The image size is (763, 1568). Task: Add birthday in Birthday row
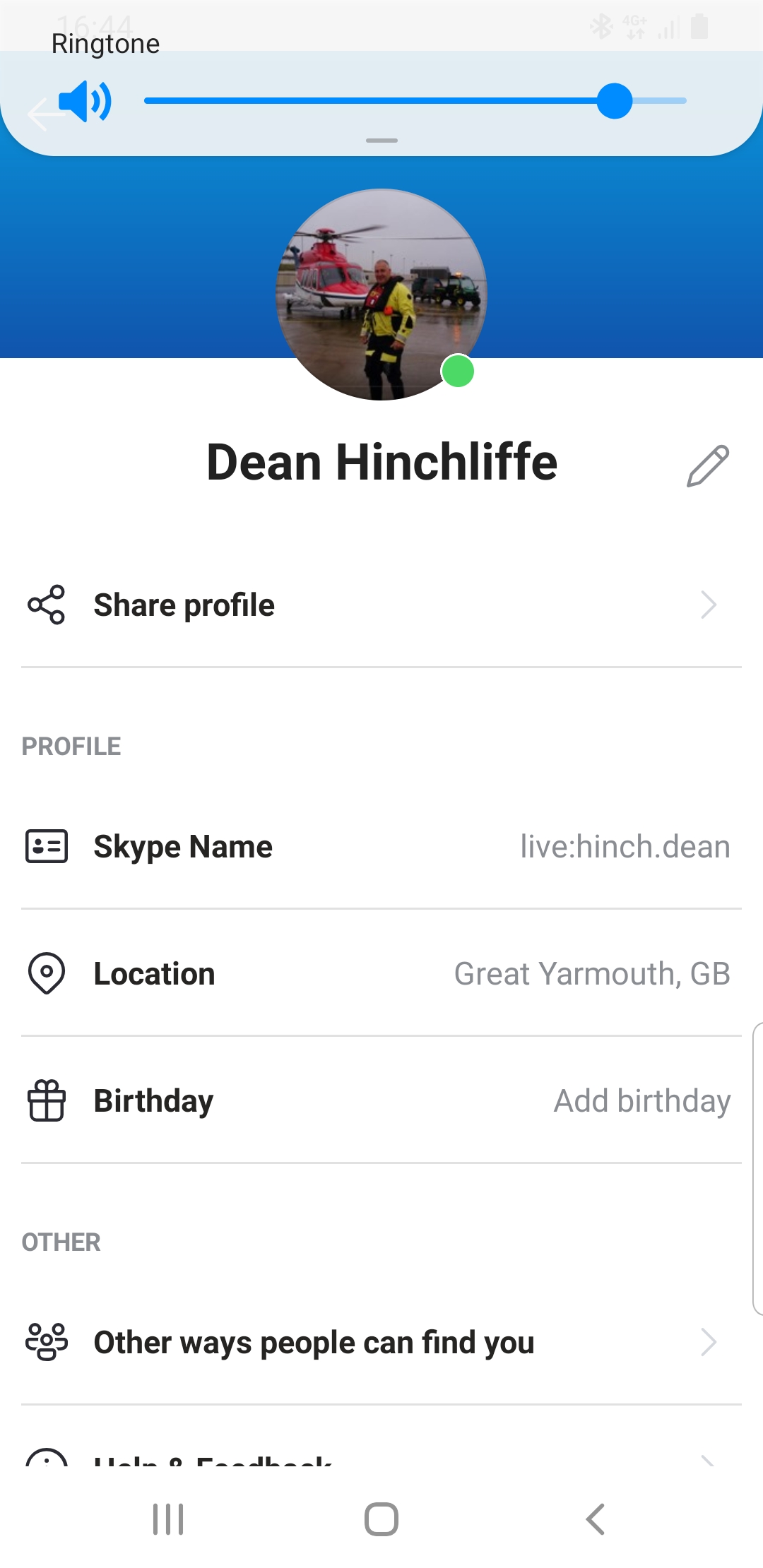pyautogui.click(x=642, y=1100)
